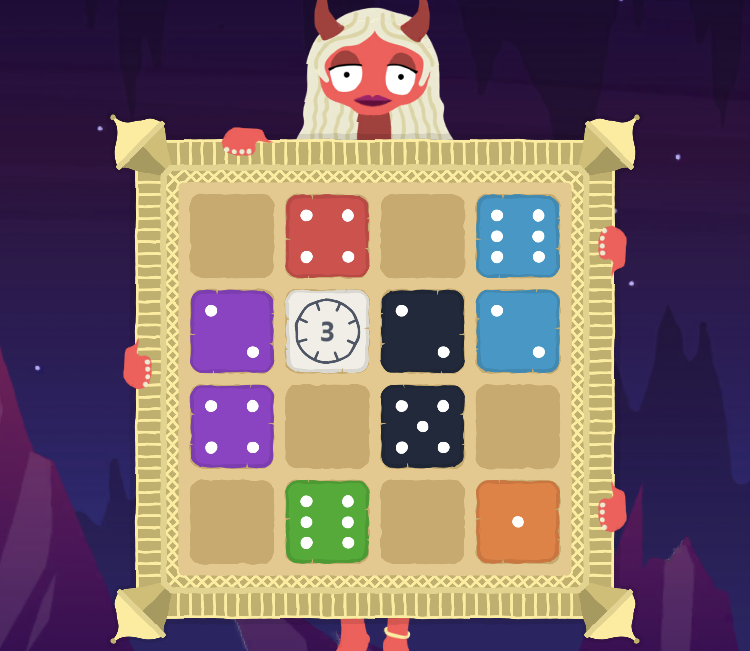Image resolution: width=750 pixels, height=651 pixels.
Task: Select the orange one-pip die
Action: (x=517, y=522)
